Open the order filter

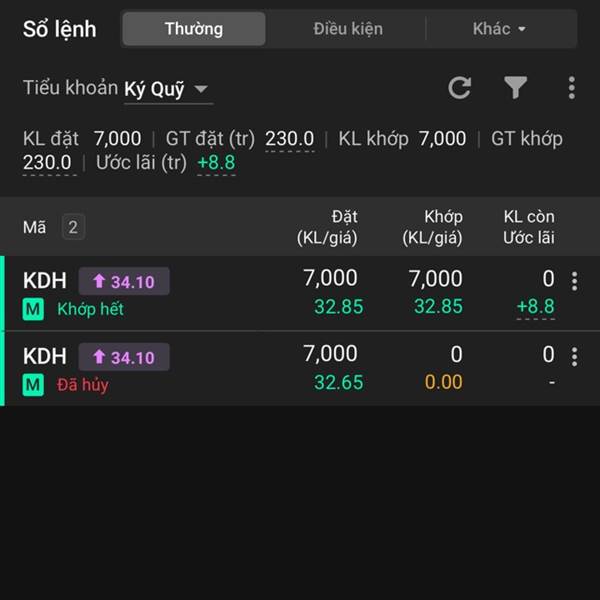(x=515, y=88)
